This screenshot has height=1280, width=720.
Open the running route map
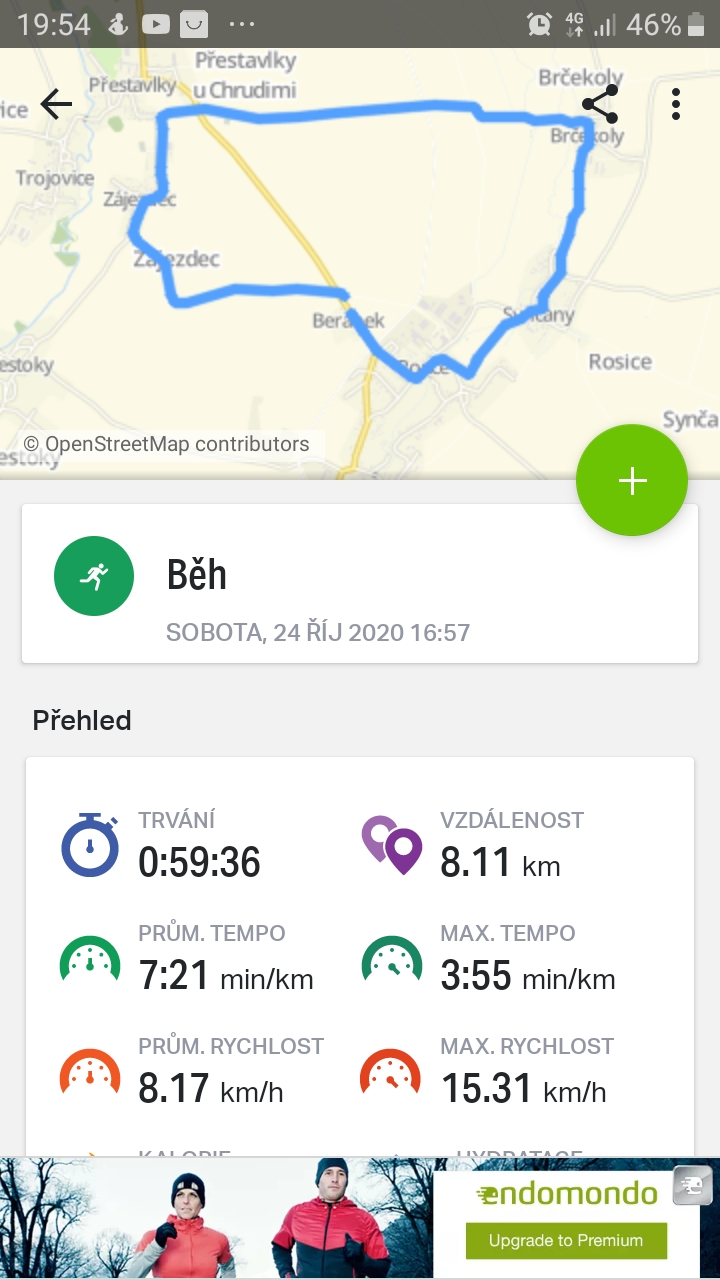pos(360,263)
